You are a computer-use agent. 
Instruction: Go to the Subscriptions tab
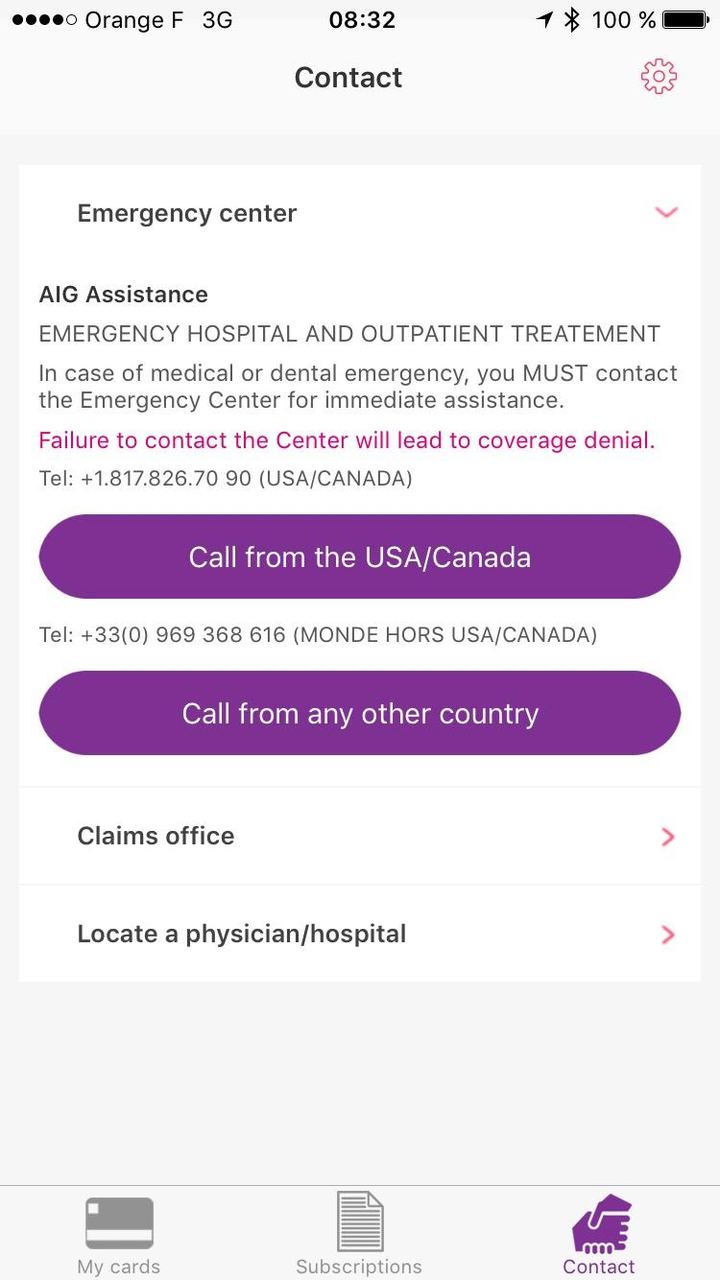pos(359,1234)
